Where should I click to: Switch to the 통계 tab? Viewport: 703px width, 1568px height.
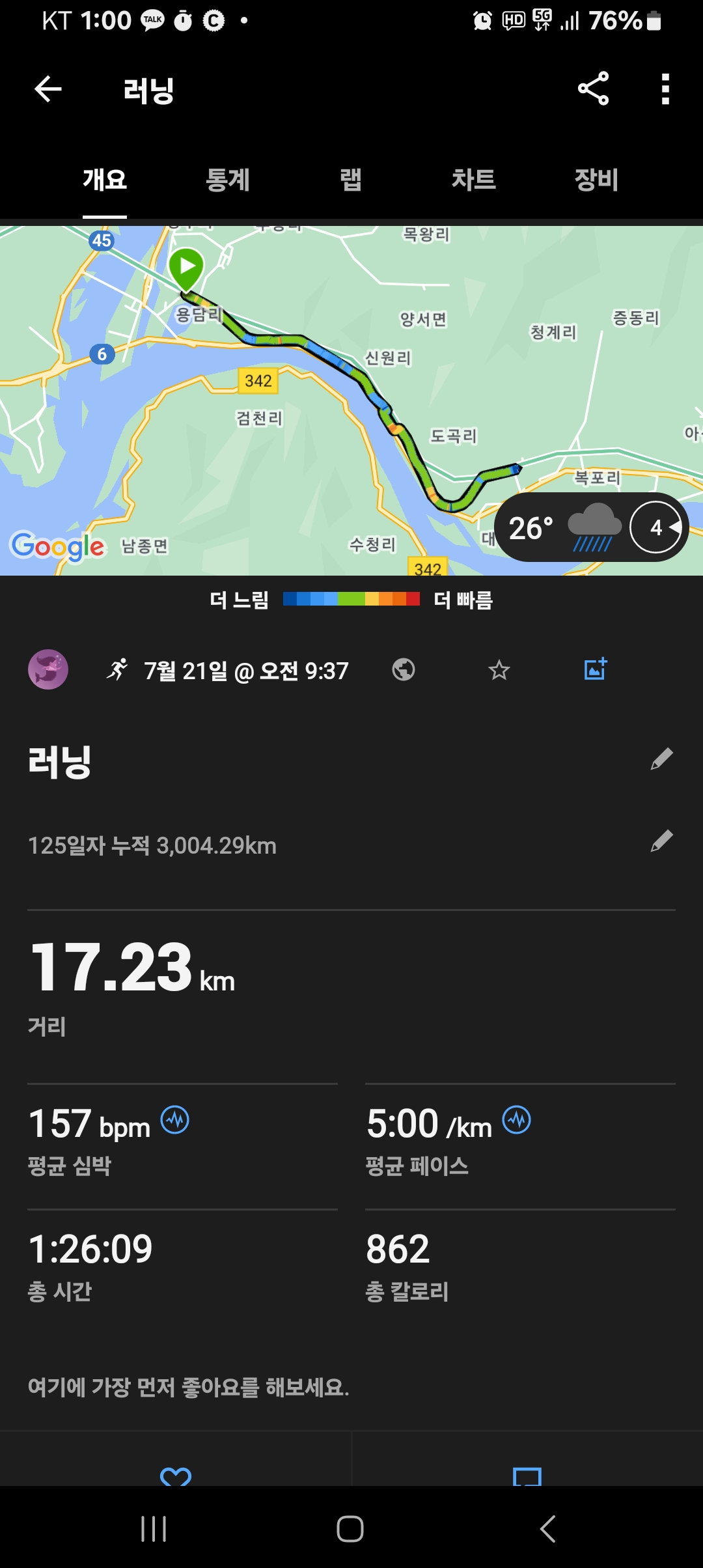coord(228,180)
